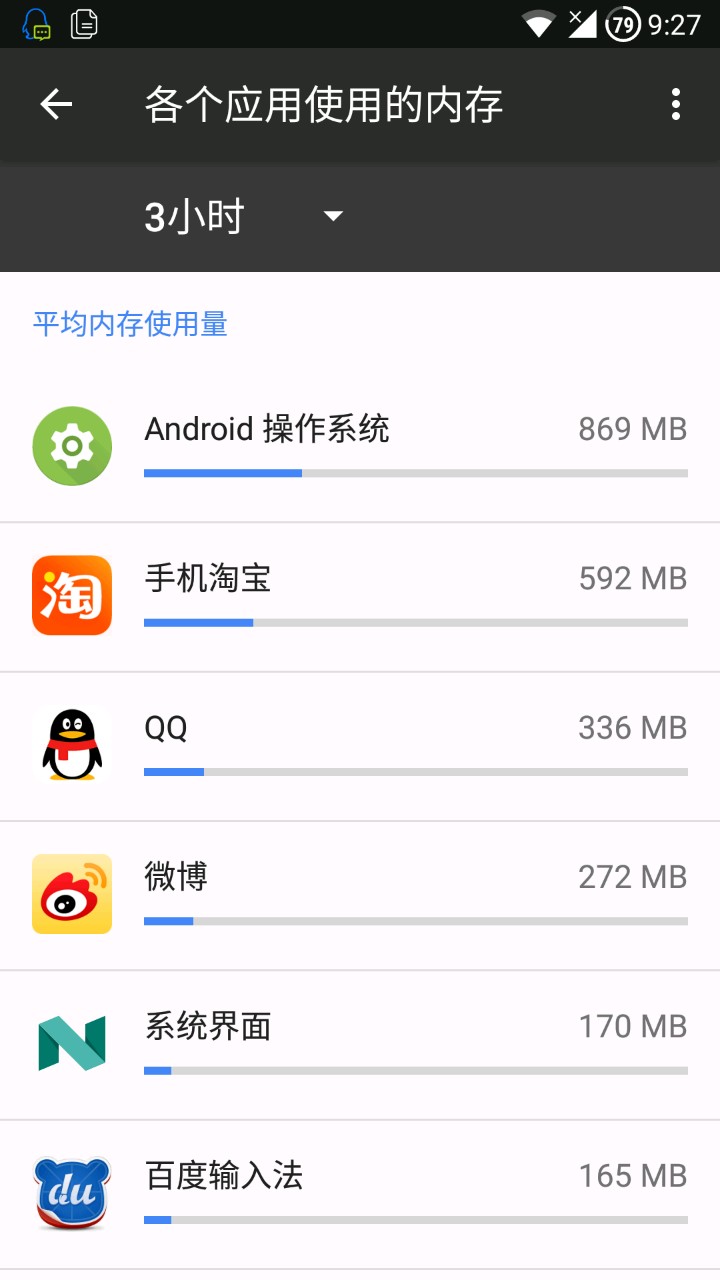
Task: View 百度输入法 memory usage details
Action: pyautogui.click(x=360, y=1194)
